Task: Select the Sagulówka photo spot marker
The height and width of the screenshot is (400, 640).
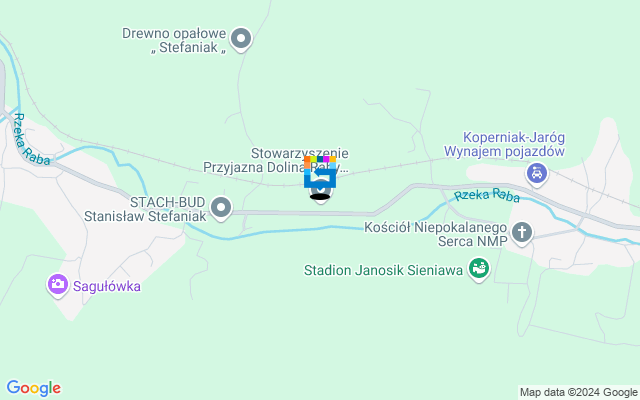Action: pyautogui.click(x=58, y=286)
